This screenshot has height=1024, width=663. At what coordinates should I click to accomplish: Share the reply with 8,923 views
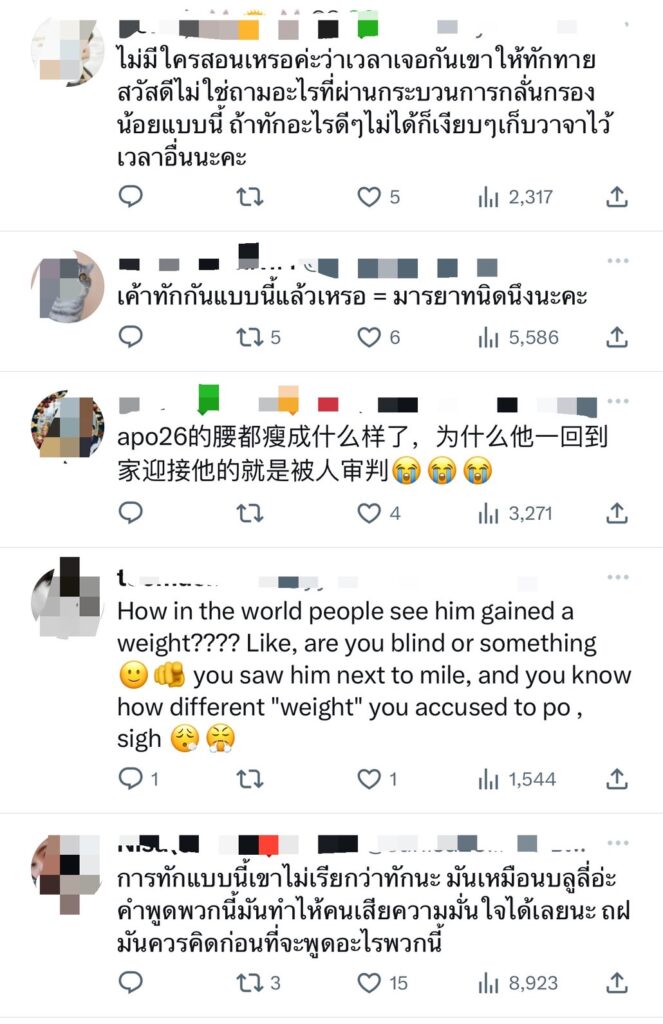(x=618, y=983)
